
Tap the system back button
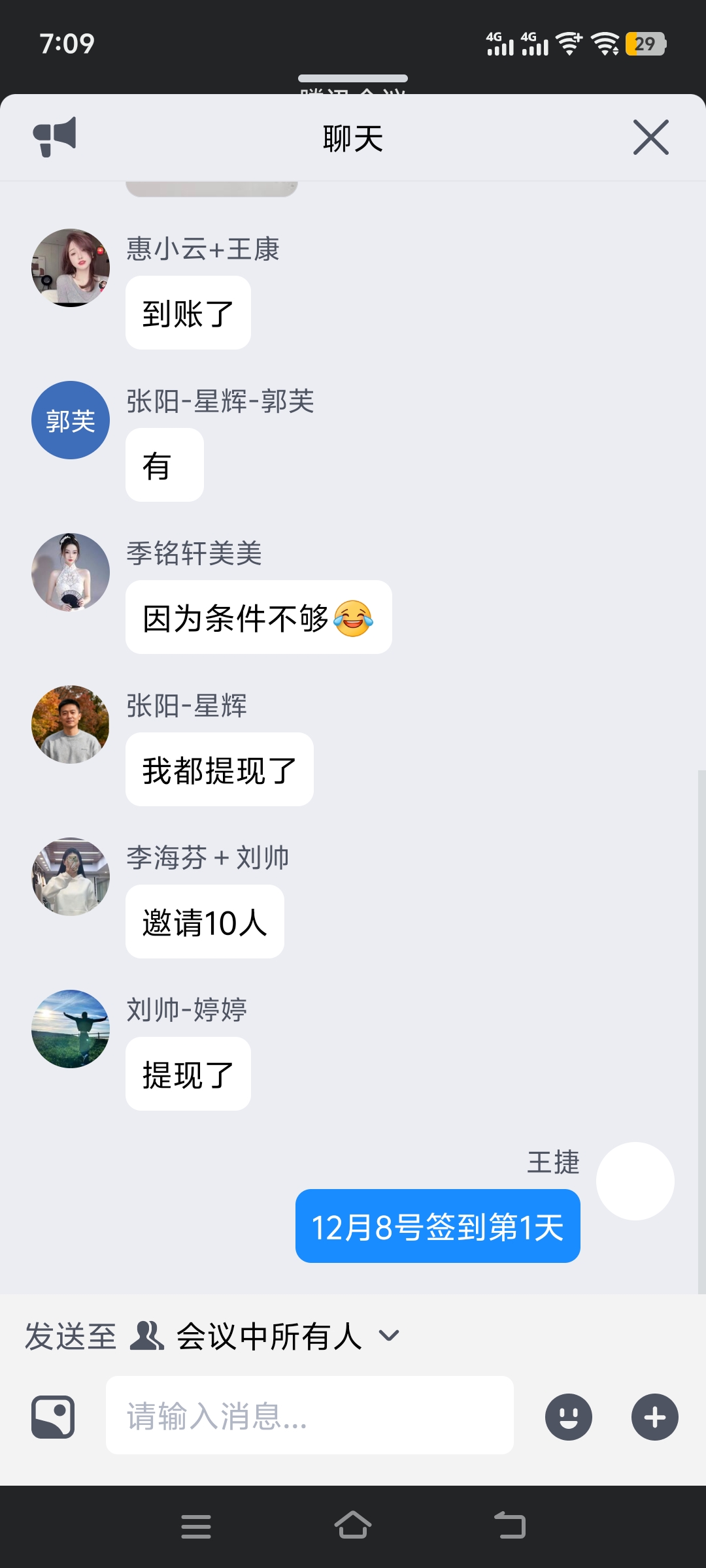click(x=510, y=1526)
